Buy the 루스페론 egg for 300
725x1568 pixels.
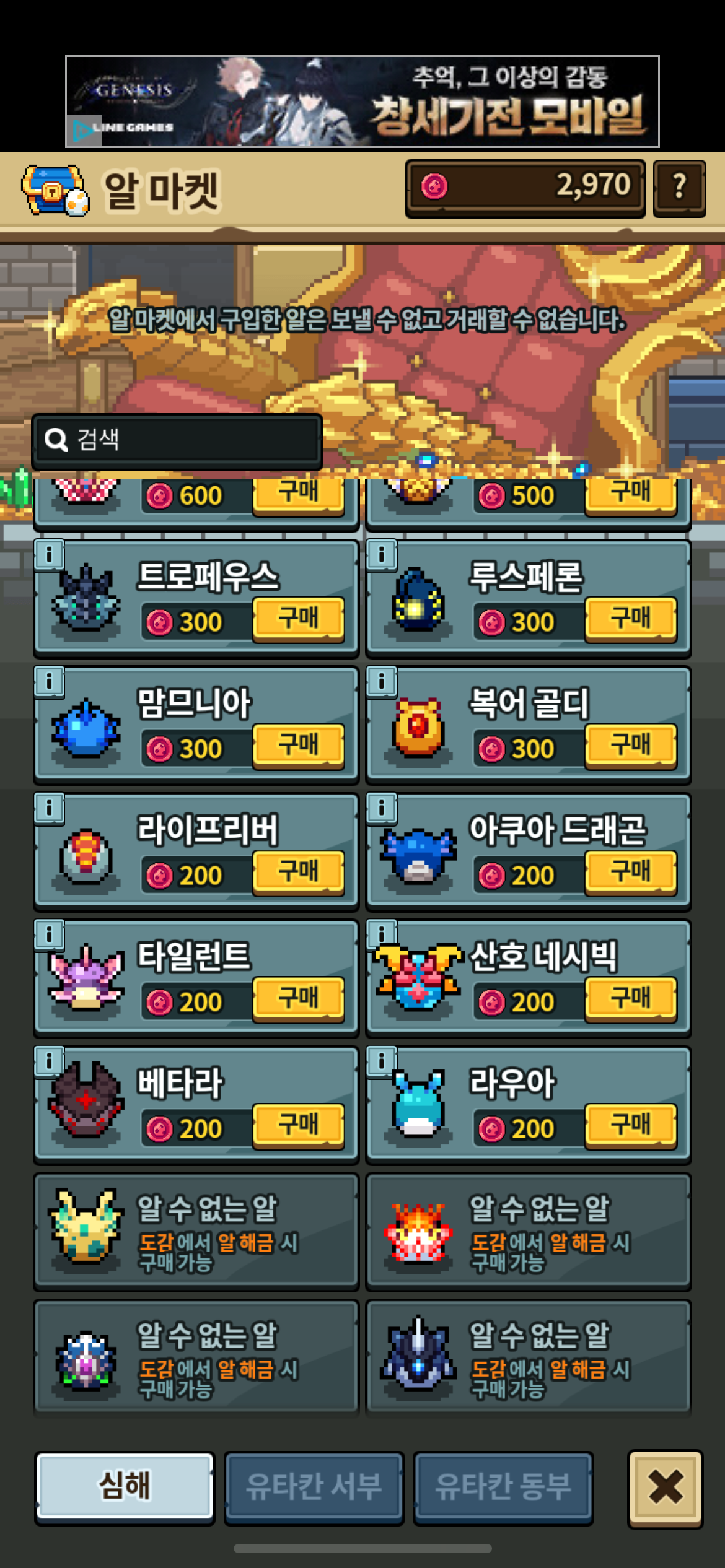click(x=630, y=619)
